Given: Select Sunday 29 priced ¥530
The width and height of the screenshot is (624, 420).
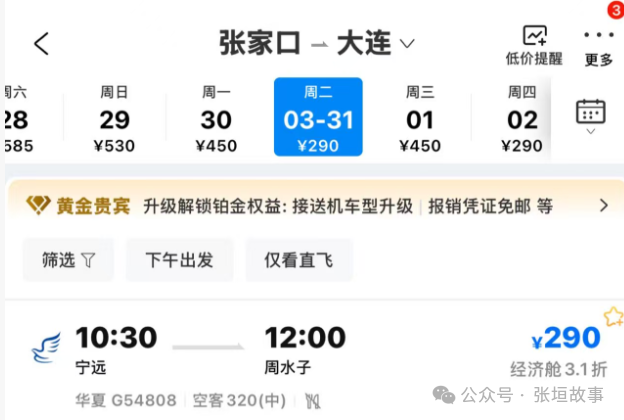Looking at the screenshot, I should coord(115,118).
